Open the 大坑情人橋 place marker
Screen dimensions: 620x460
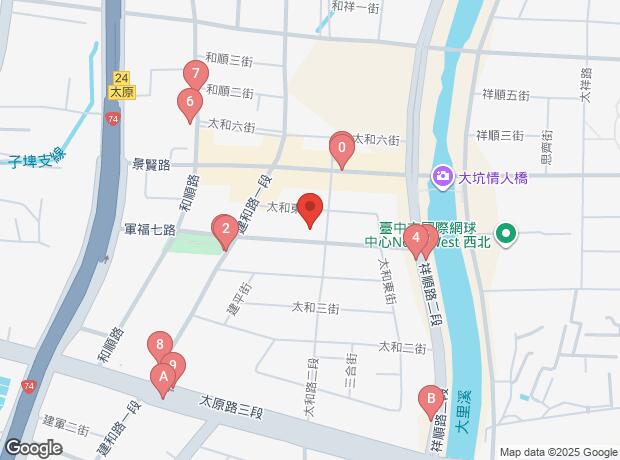tap(443, 179)
